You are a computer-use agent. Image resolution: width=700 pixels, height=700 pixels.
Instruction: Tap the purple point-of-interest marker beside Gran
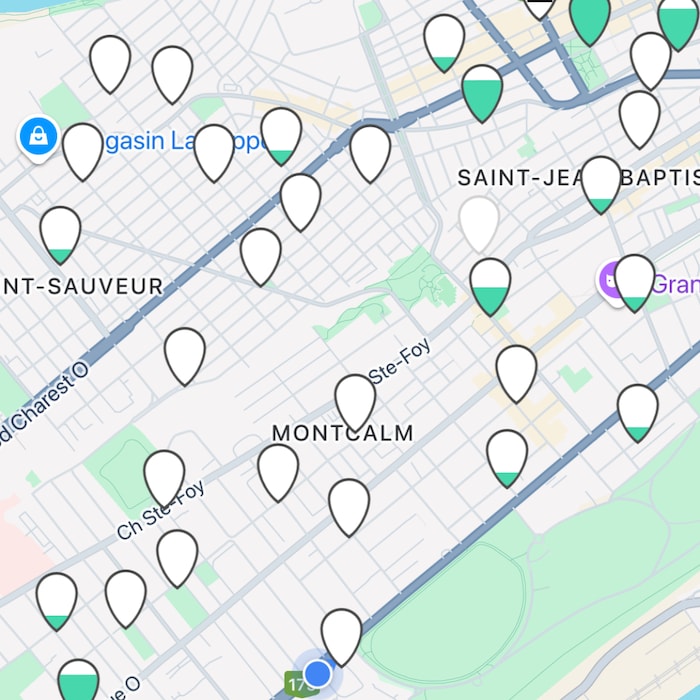click(612, 281)
